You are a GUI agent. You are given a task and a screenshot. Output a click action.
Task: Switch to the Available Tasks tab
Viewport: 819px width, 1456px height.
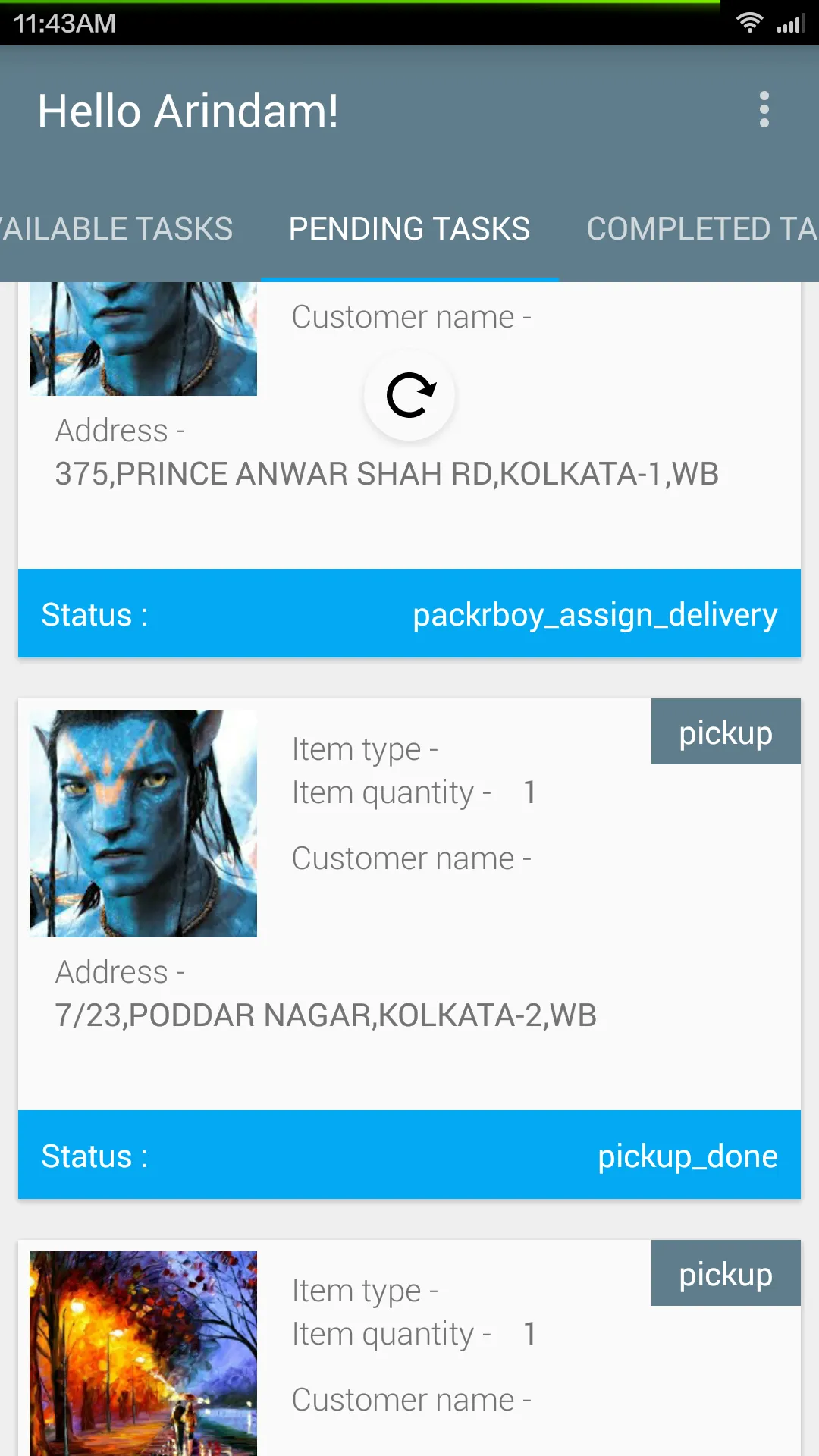tap(117, 229)
